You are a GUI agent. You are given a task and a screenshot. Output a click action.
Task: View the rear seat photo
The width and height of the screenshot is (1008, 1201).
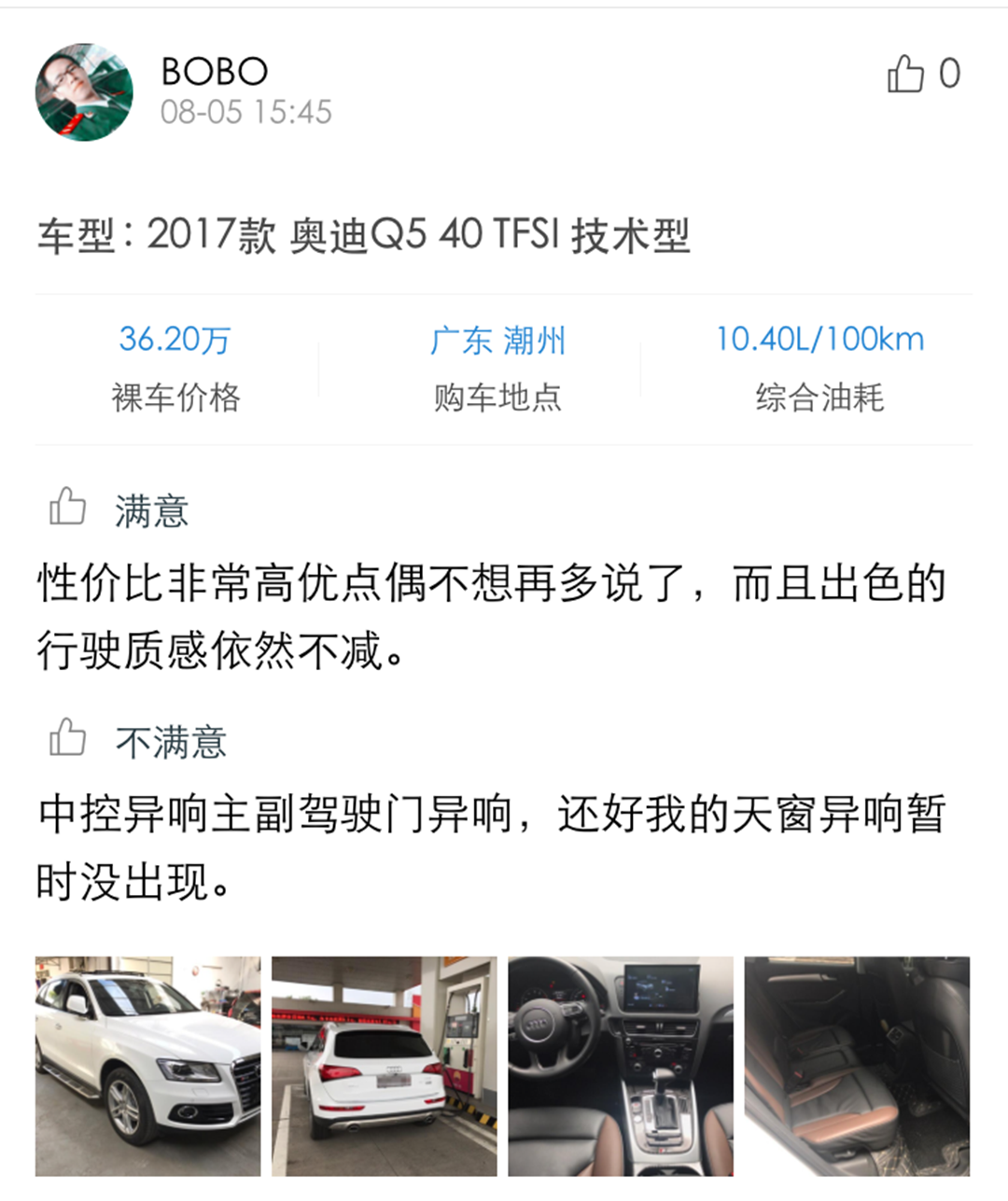tap(857, 1066)
